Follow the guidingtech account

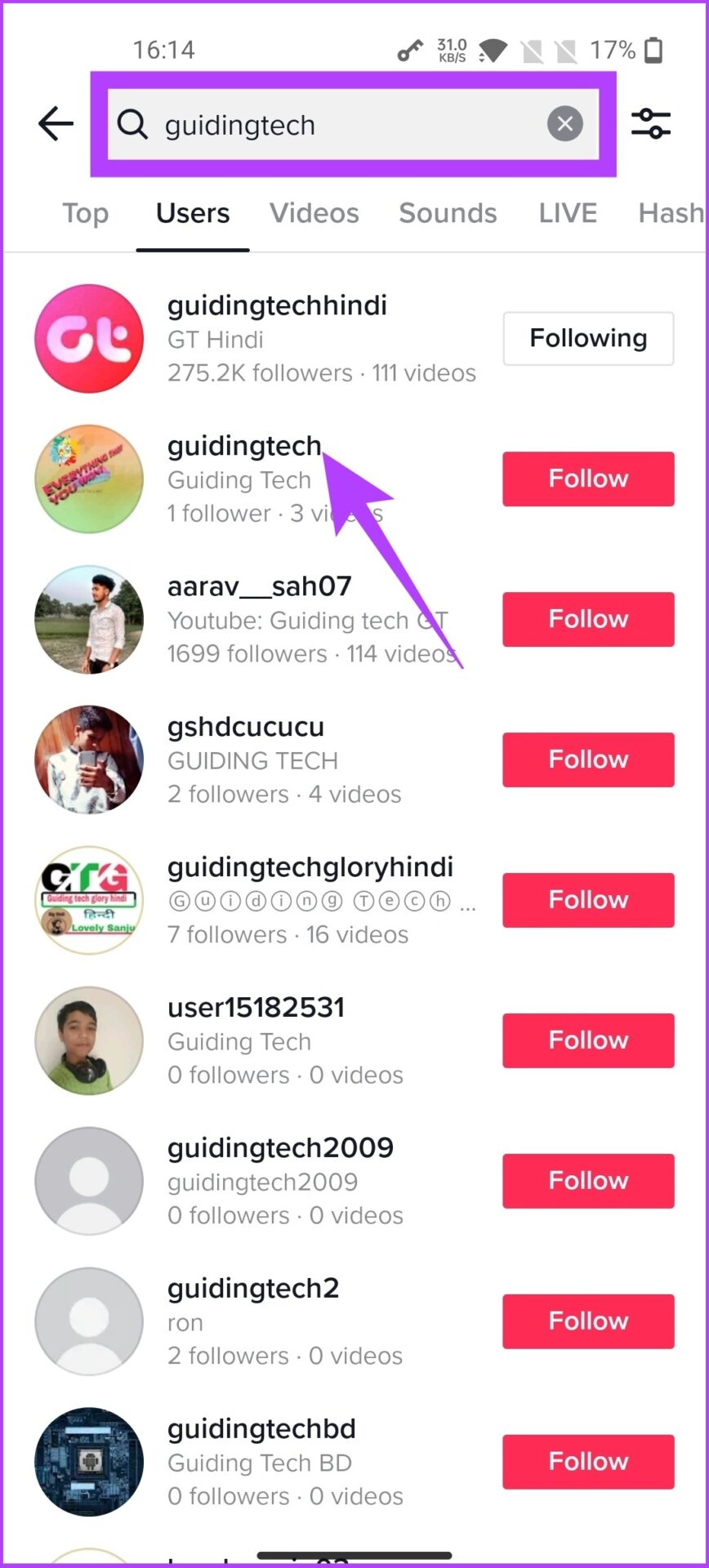588,479
